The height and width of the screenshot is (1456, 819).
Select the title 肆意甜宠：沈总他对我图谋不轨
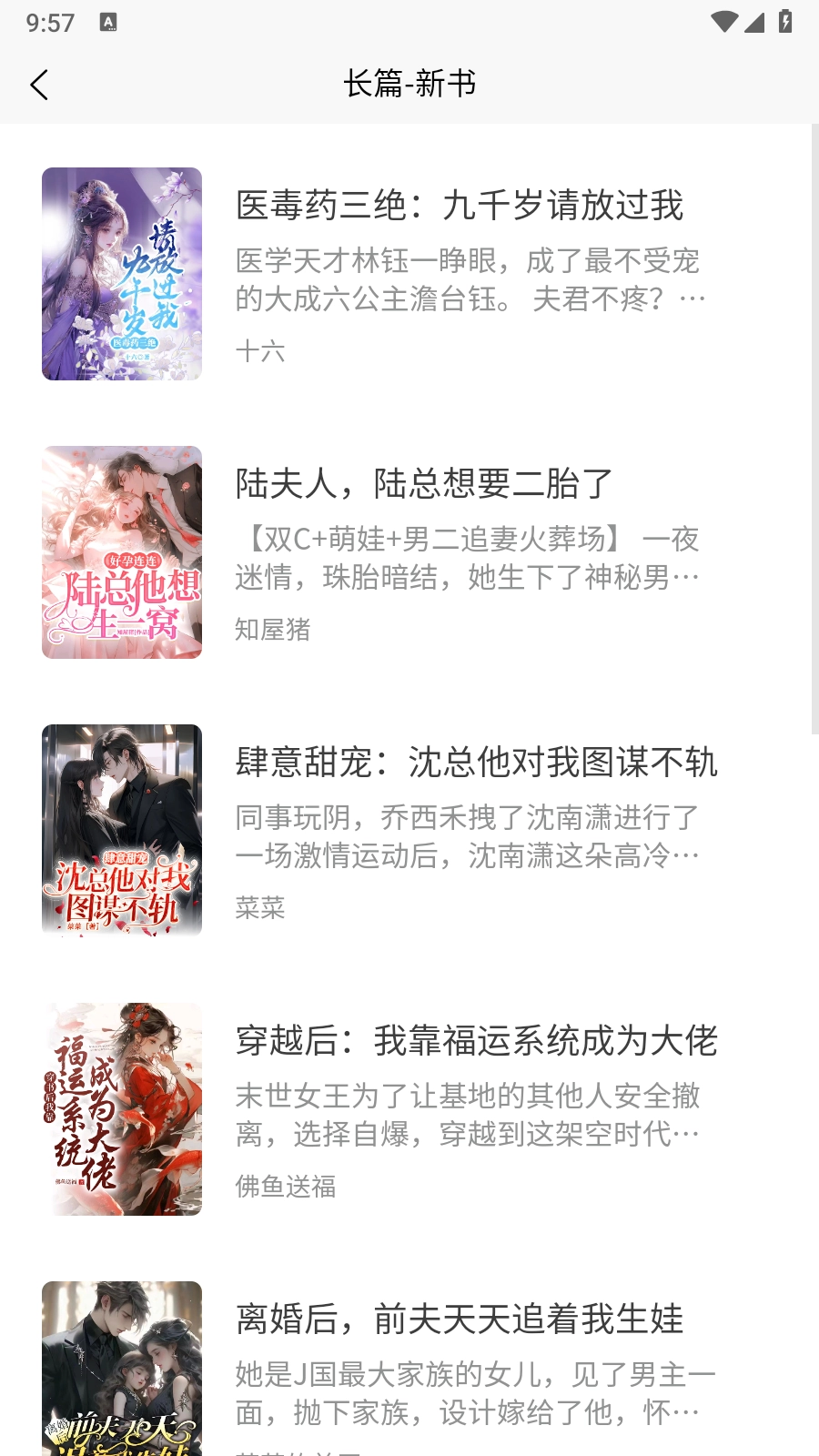[x=476, y=764]
